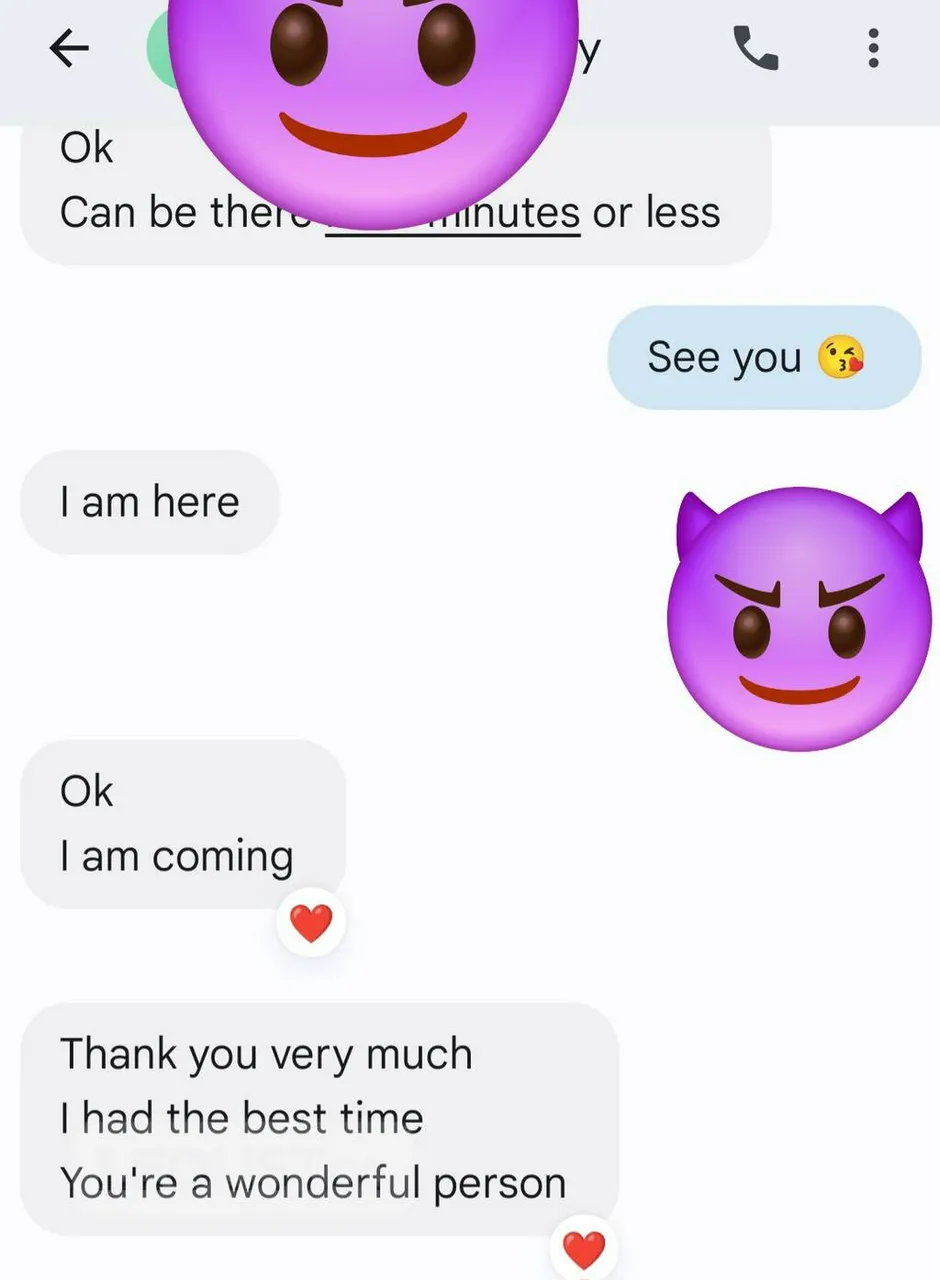The height and width of the screenshot is (1280, 940).
Task: View heart reaction on "Thank you very much" message
Action: pyautogui.click(x=584, y=1250)
